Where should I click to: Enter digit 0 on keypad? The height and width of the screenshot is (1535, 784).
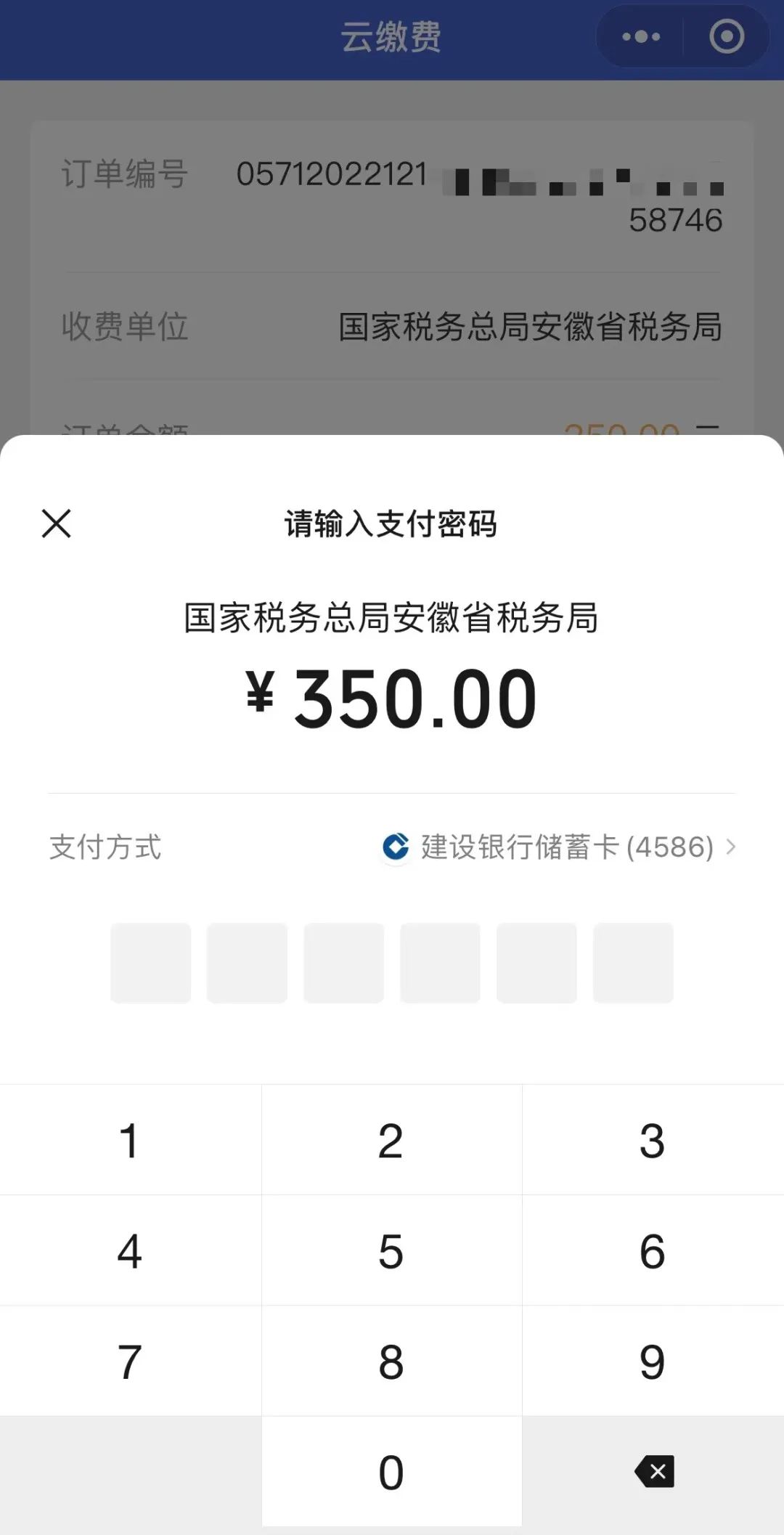392,1472
